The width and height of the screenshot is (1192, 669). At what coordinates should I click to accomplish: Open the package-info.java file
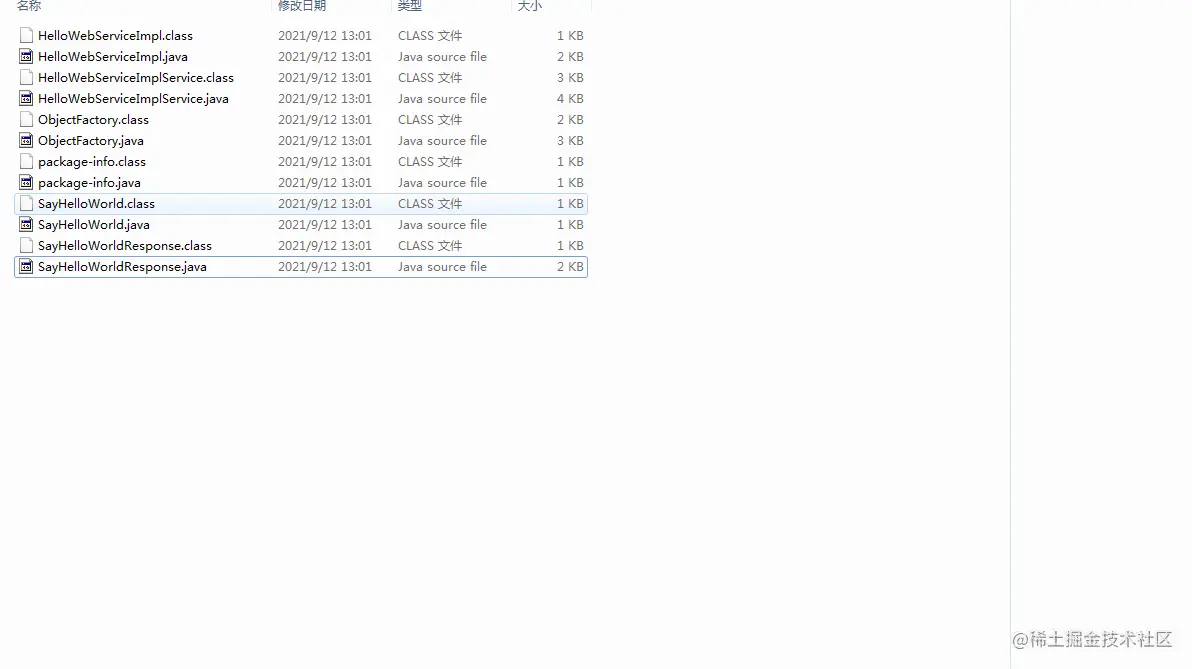[89, 183]
